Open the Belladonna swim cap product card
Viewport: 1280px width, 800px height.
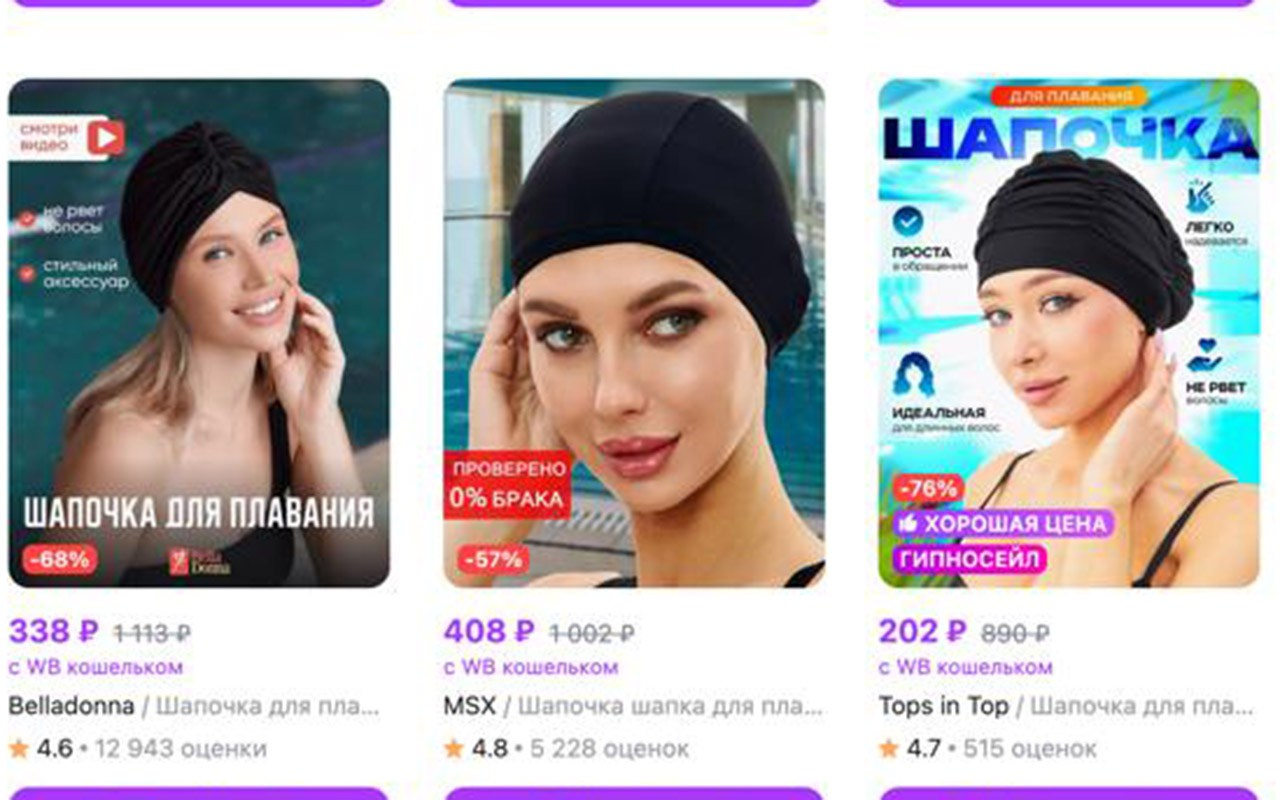pyautogui.click(x=199, y=333)
